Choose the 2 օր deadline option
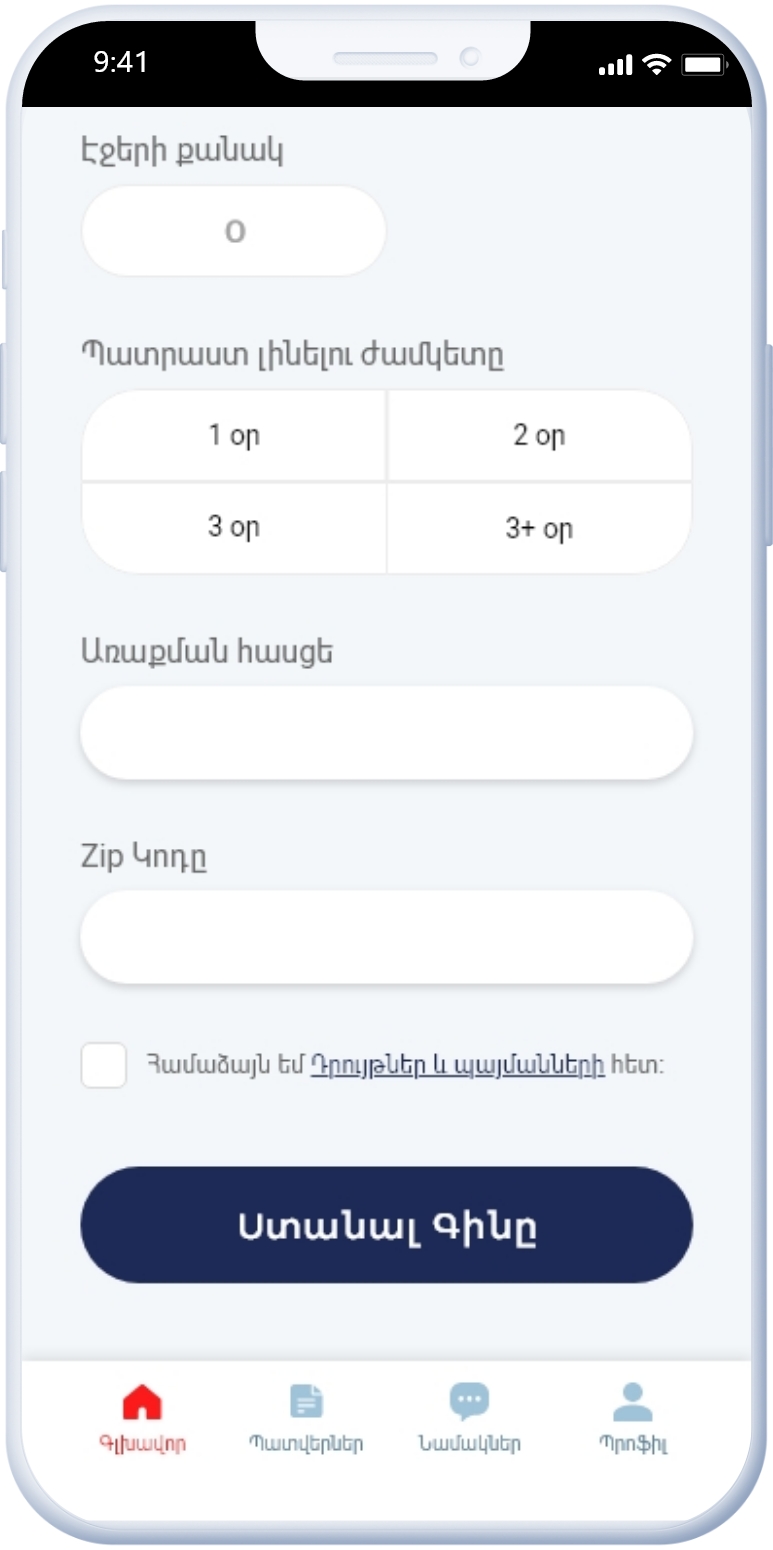This screenshot has width=773, height=1550. [539, 436]
